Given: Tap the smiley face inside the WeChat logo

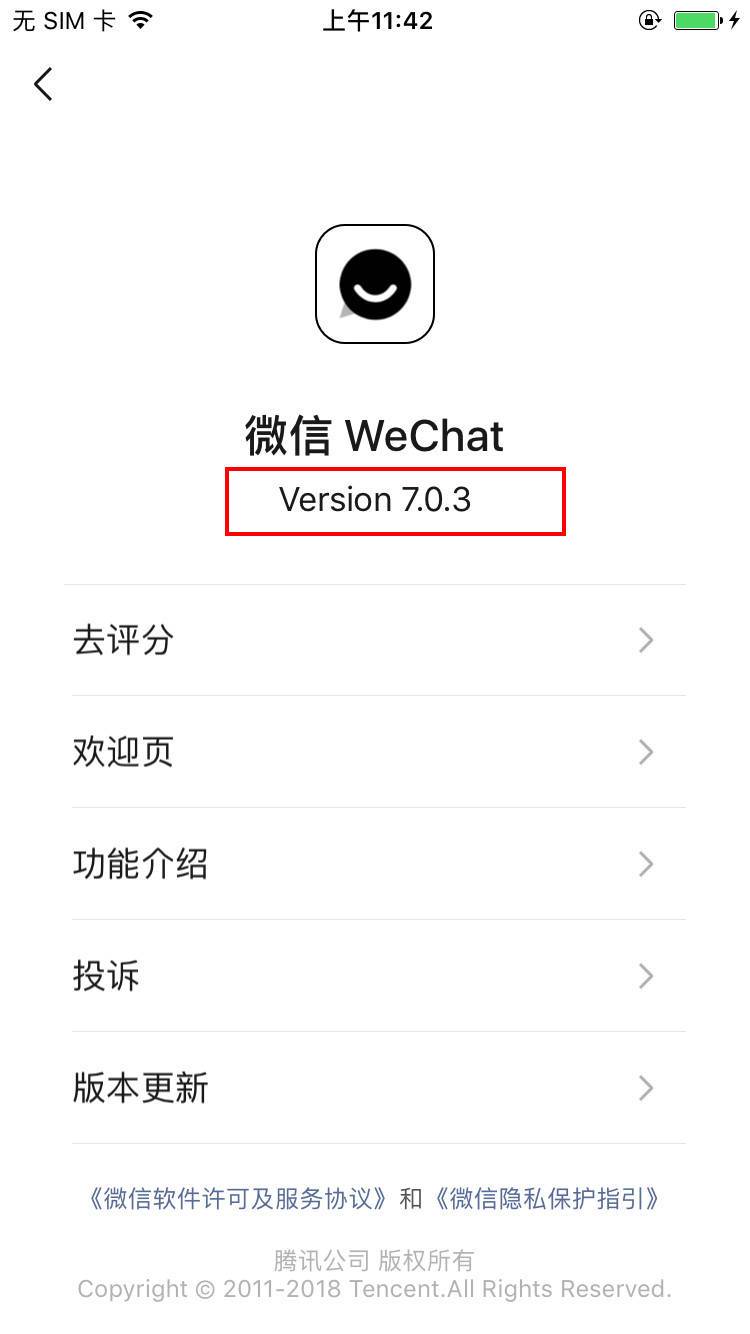Looking at the screenshot, I should (x=375, y=283).
